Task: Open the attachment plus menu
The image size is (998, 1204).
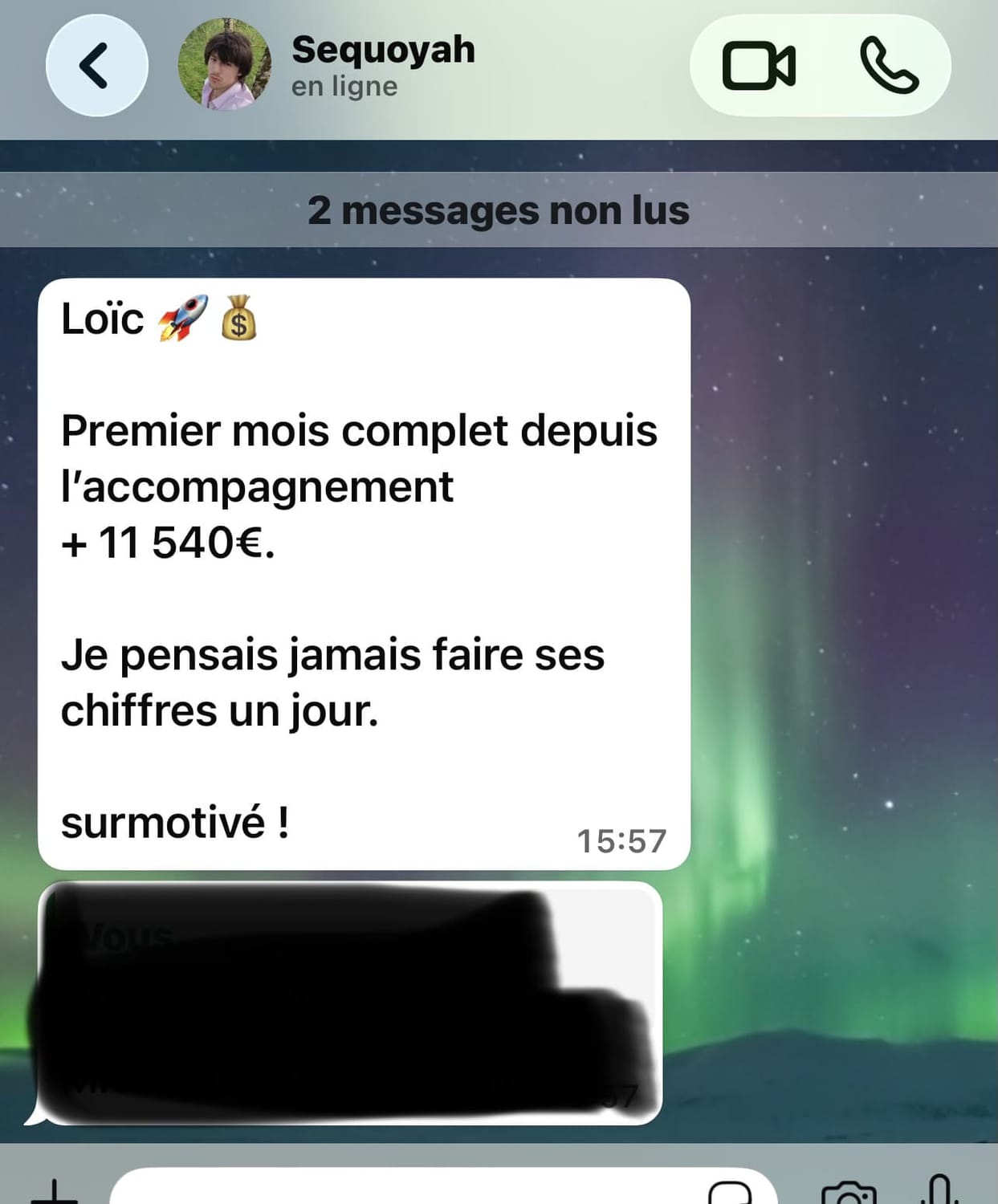Action: [x=54, y=1192]
